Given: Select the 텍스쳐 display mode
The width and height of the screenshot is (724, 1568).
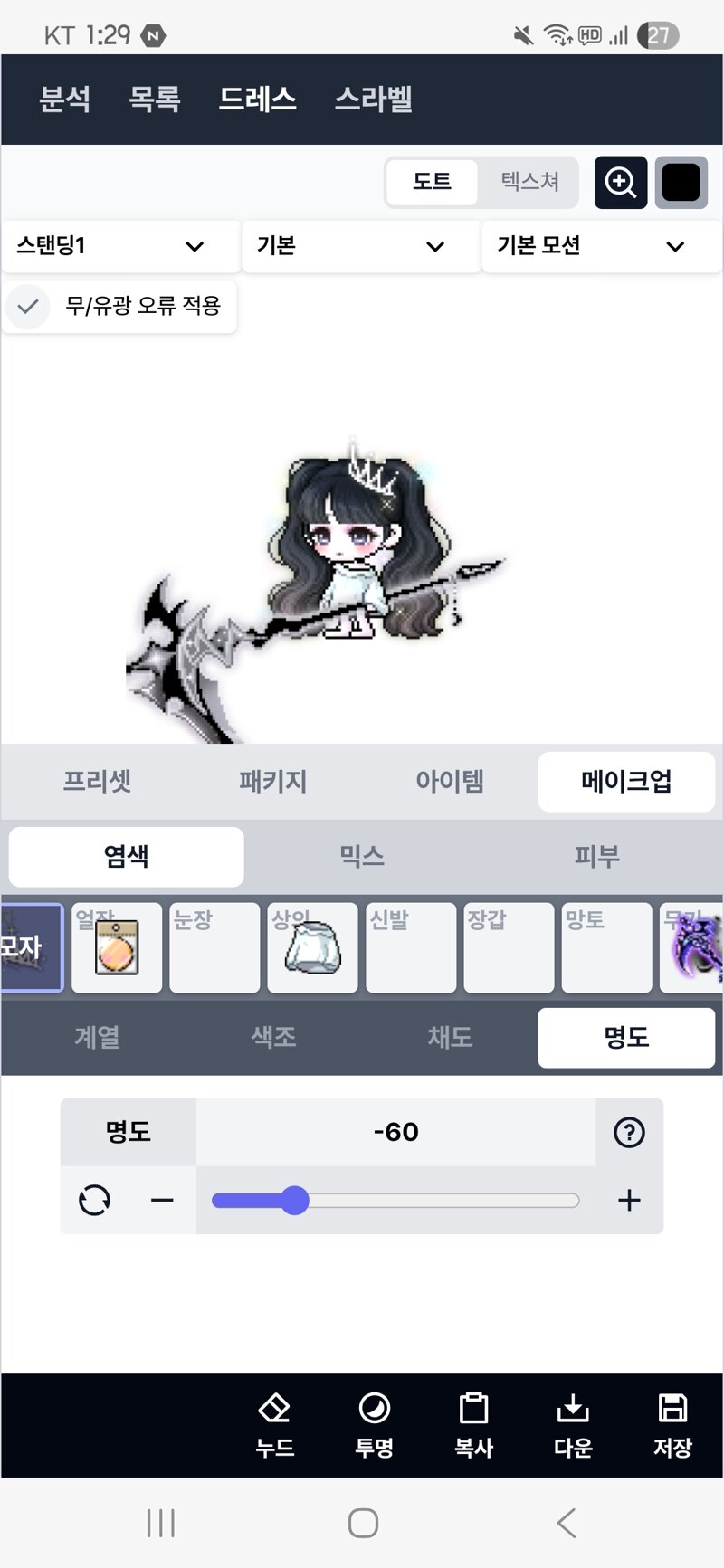Looking at the screenshot, I should coord(530,182).
